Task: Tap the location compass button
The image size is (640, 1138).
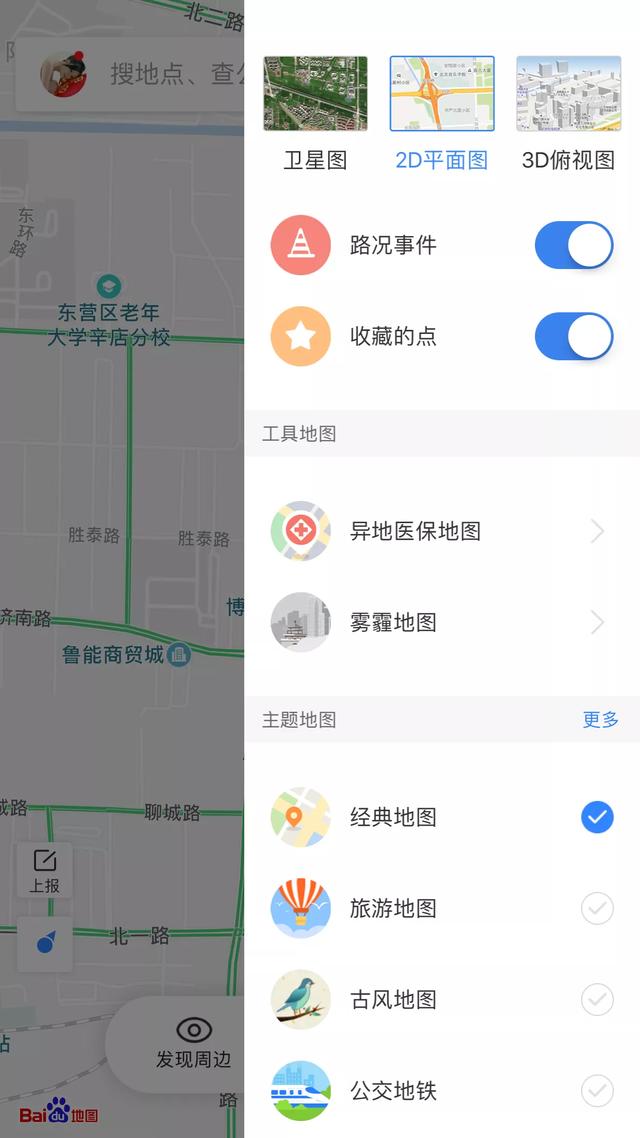Action: point(45,944)
